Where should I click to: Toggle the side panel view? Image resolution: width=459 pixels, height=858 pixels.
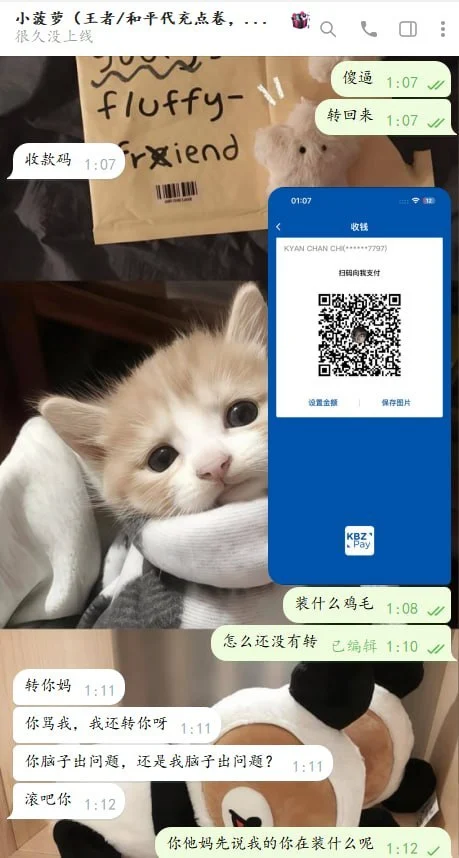(408, 29)
